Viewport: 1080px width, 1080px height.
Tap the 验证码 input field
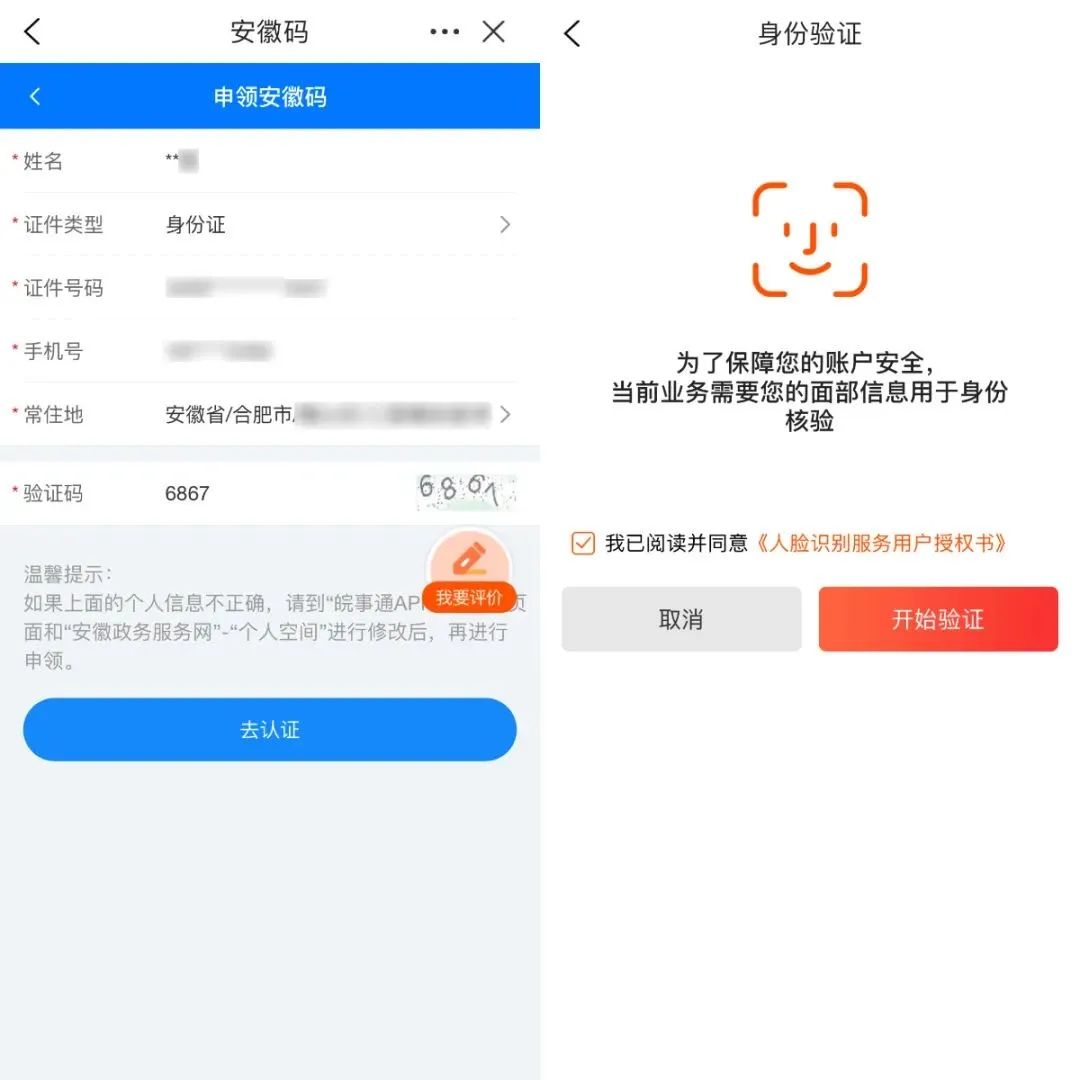(280, 493)
